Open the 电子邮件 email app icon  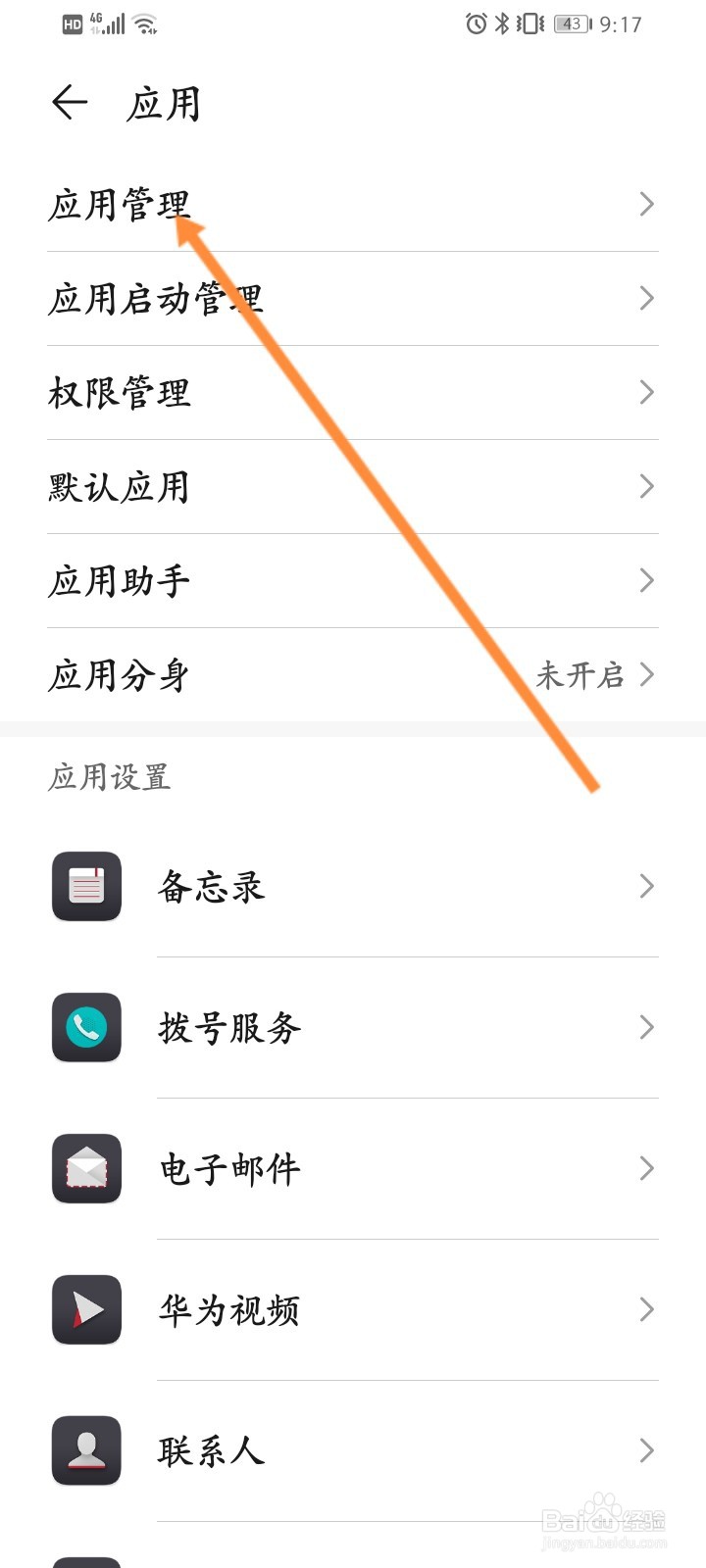pyautogui.click(x=85, y=1168)
